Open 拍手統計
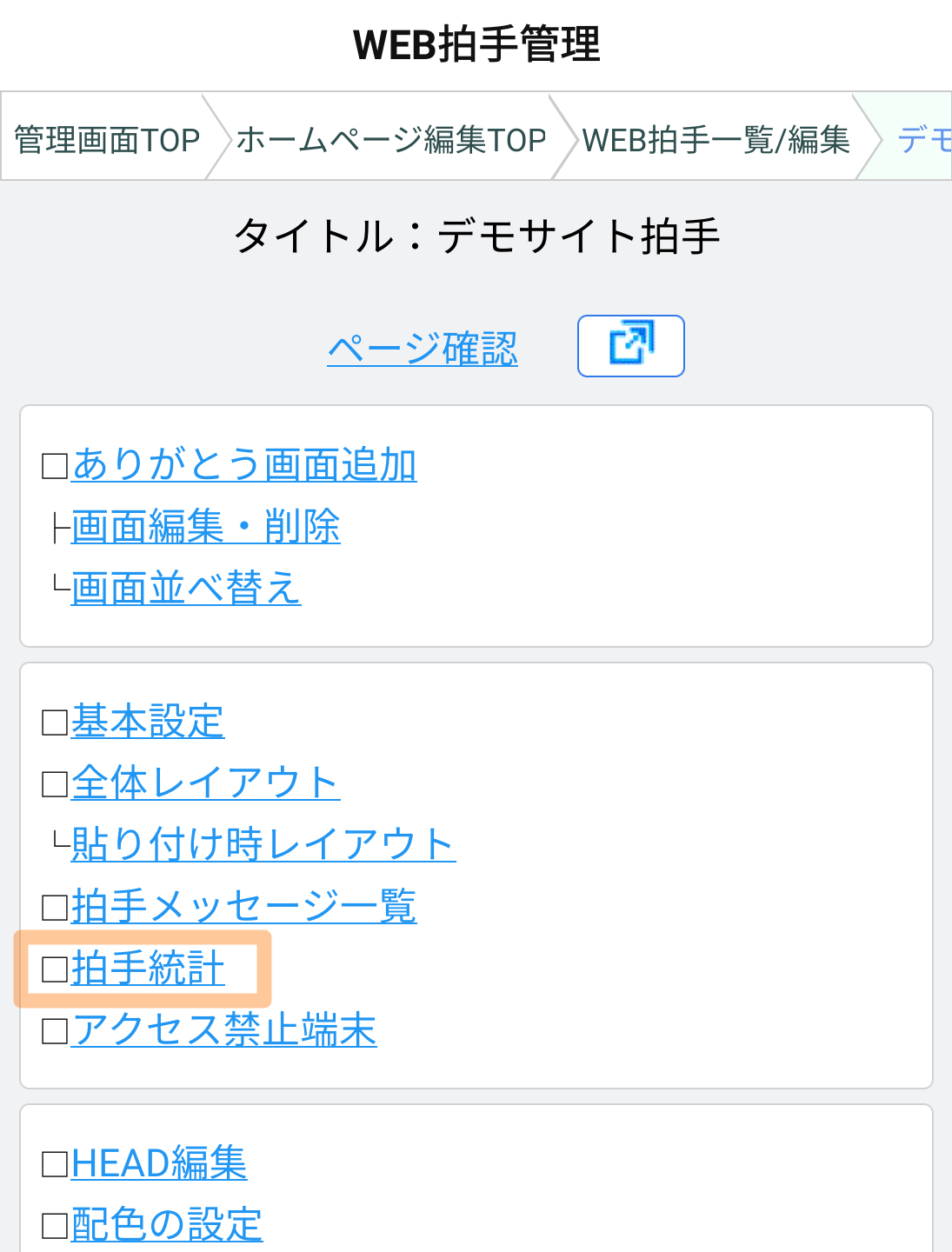The image size is (952, 1252). click(148, 969)
